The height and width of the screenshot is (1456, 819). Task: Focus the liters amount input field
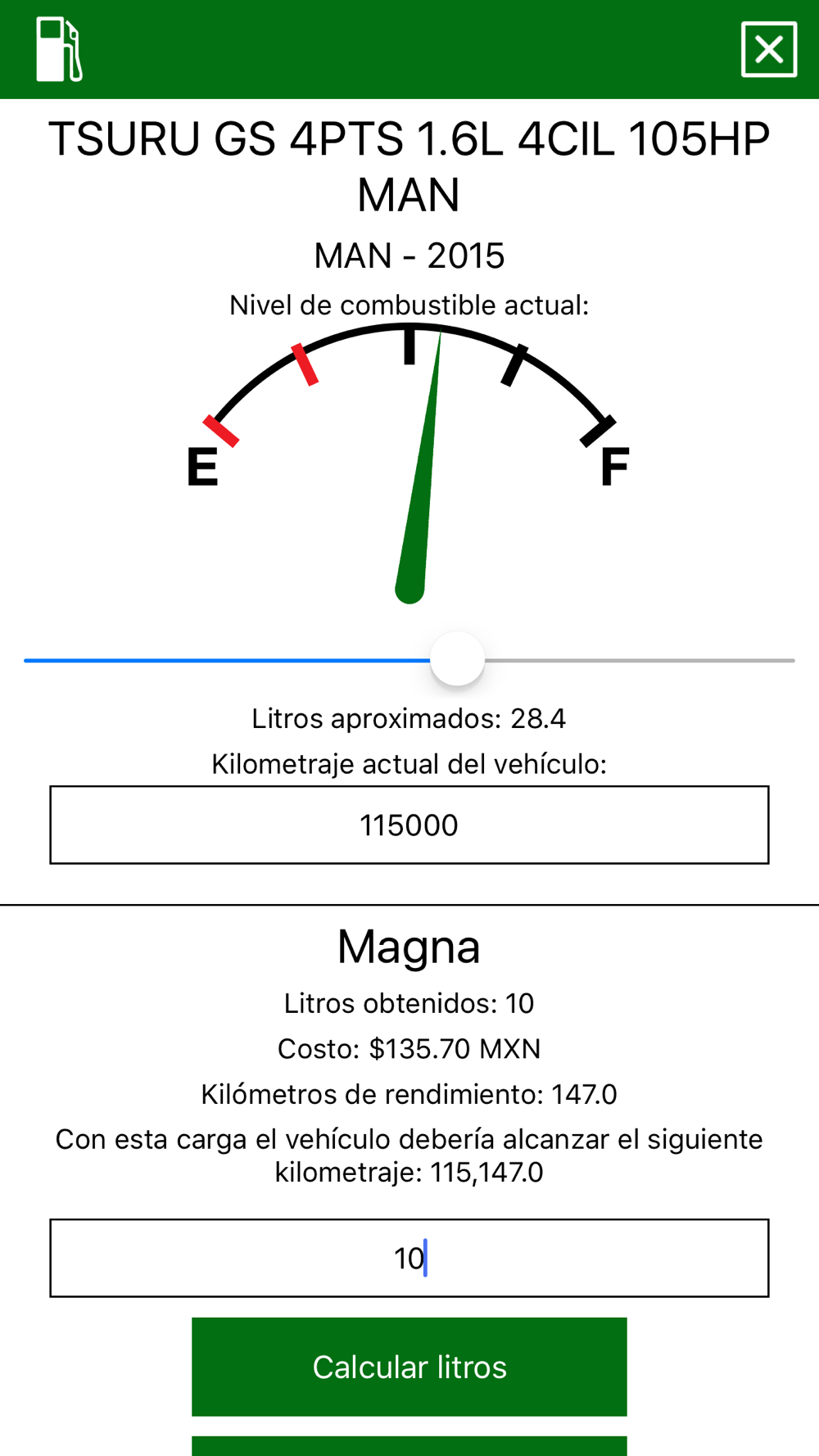[x=409, y=1258]
